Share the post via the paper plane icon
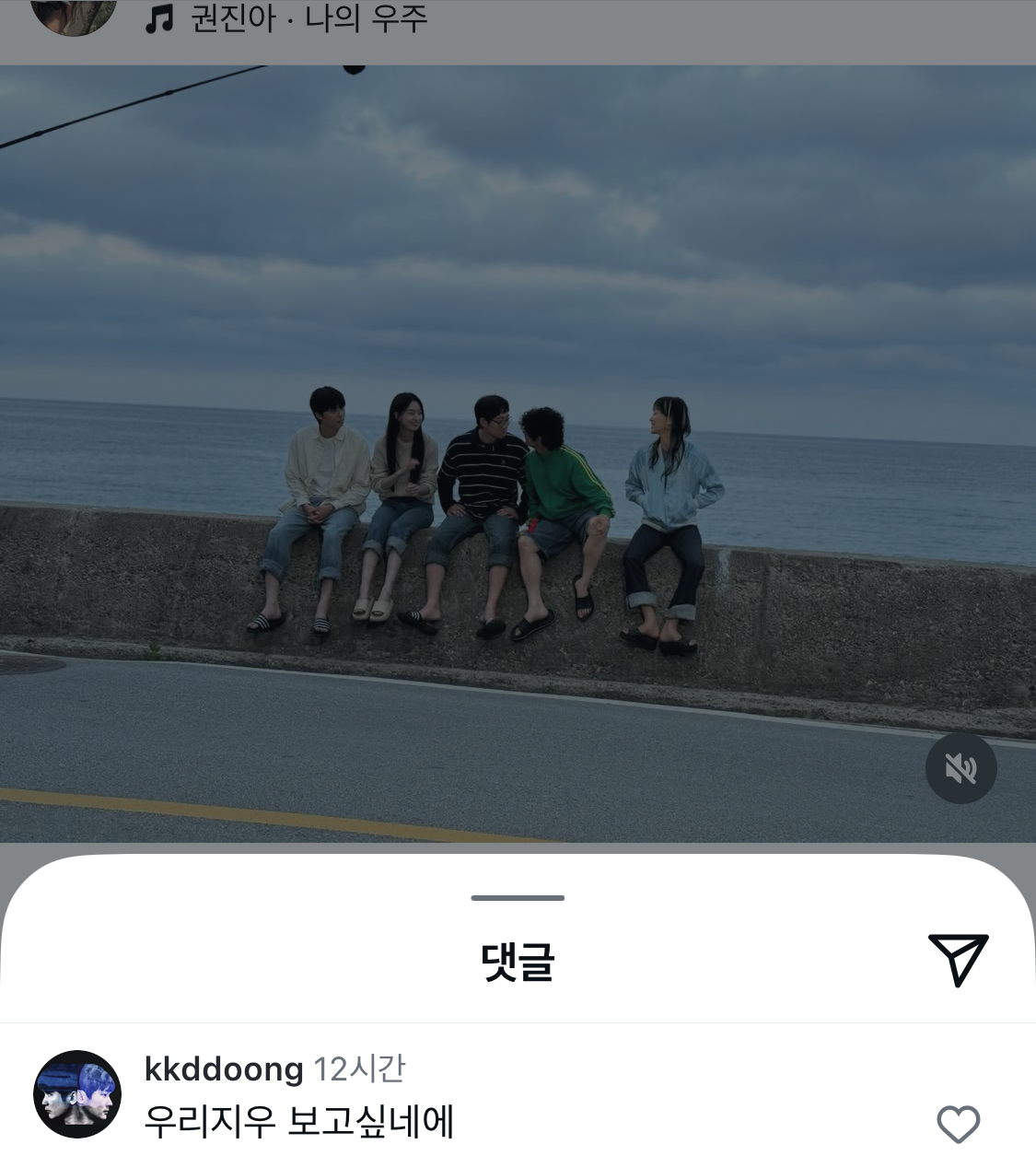This screenshot has width=1036, height=1156. click(958, 959)
